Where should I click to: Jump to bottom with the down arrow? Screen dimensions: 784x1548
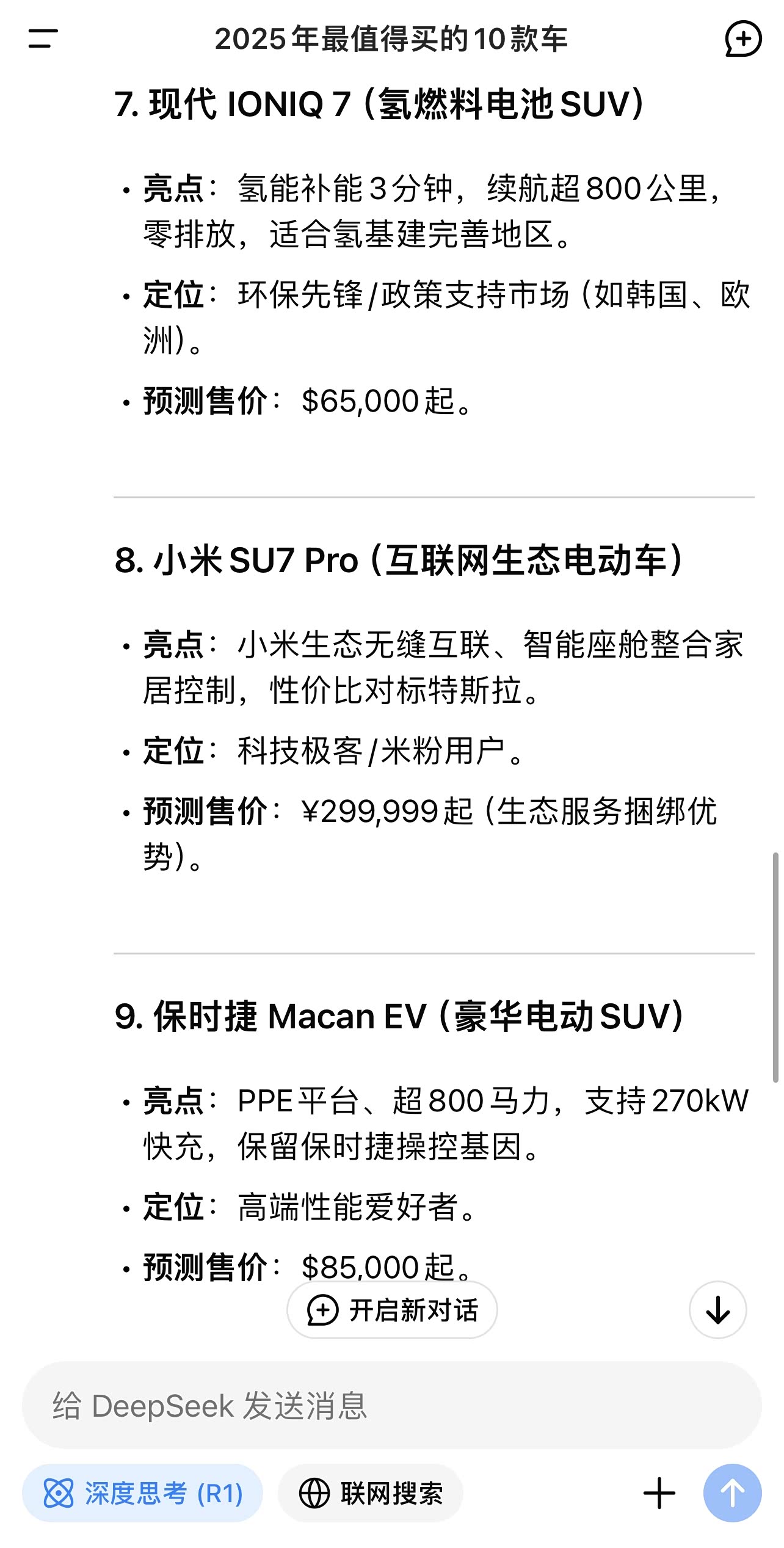tap(717, 1310)
